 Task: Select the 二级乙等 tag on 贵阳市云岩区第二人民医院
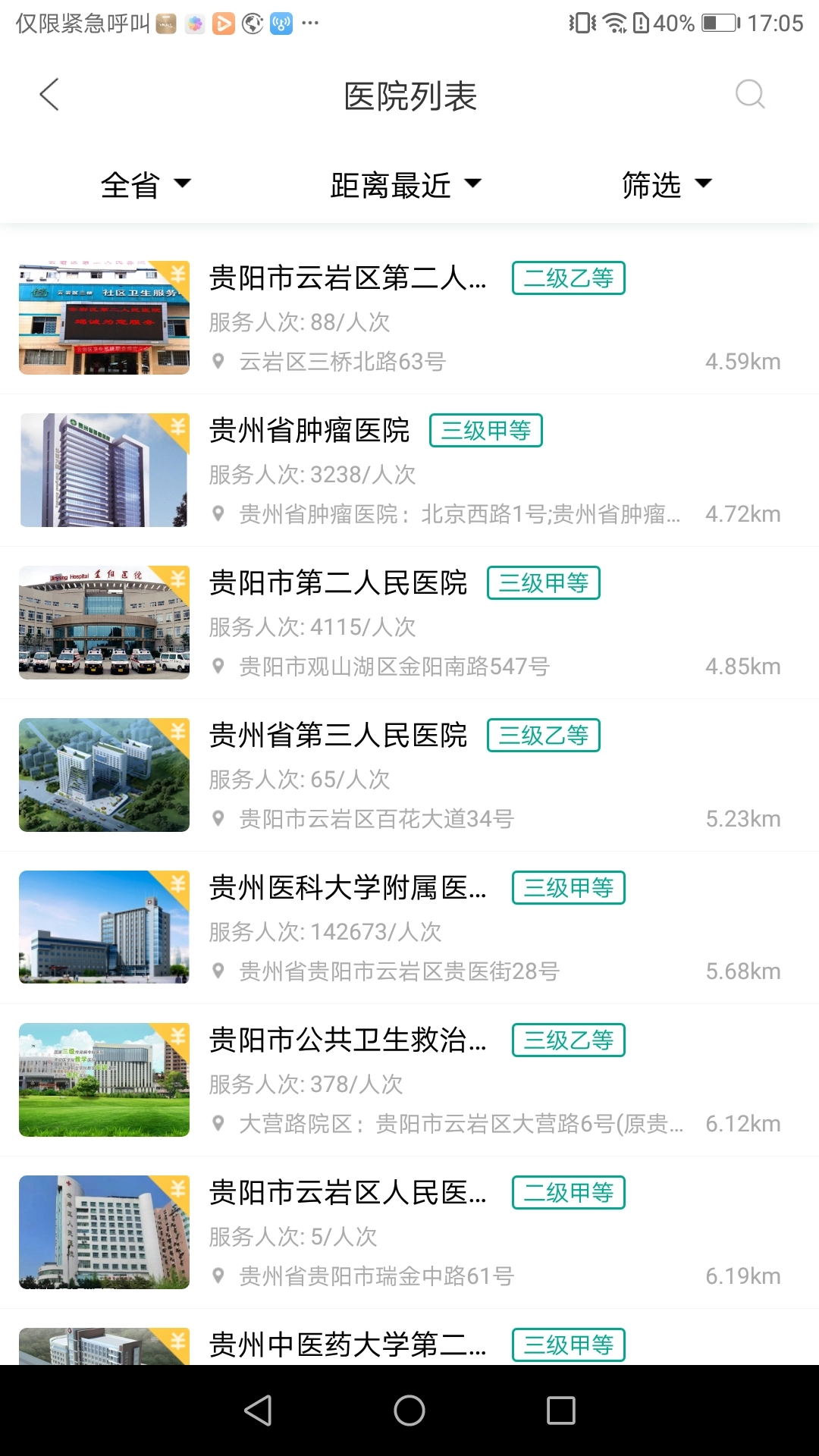[x=570, y=278]
